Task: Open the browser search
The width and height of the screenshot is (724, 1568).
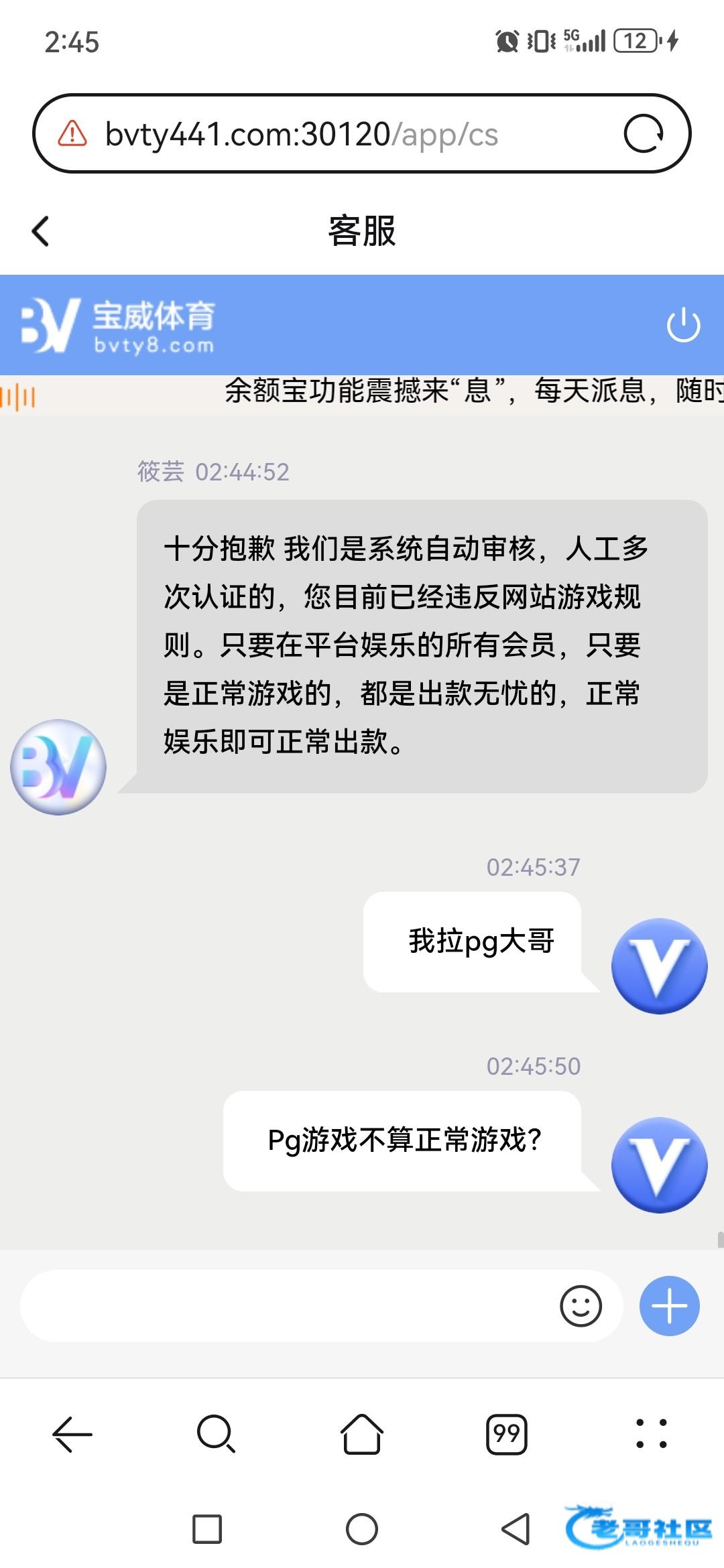Action: [x=216, y=1434]
